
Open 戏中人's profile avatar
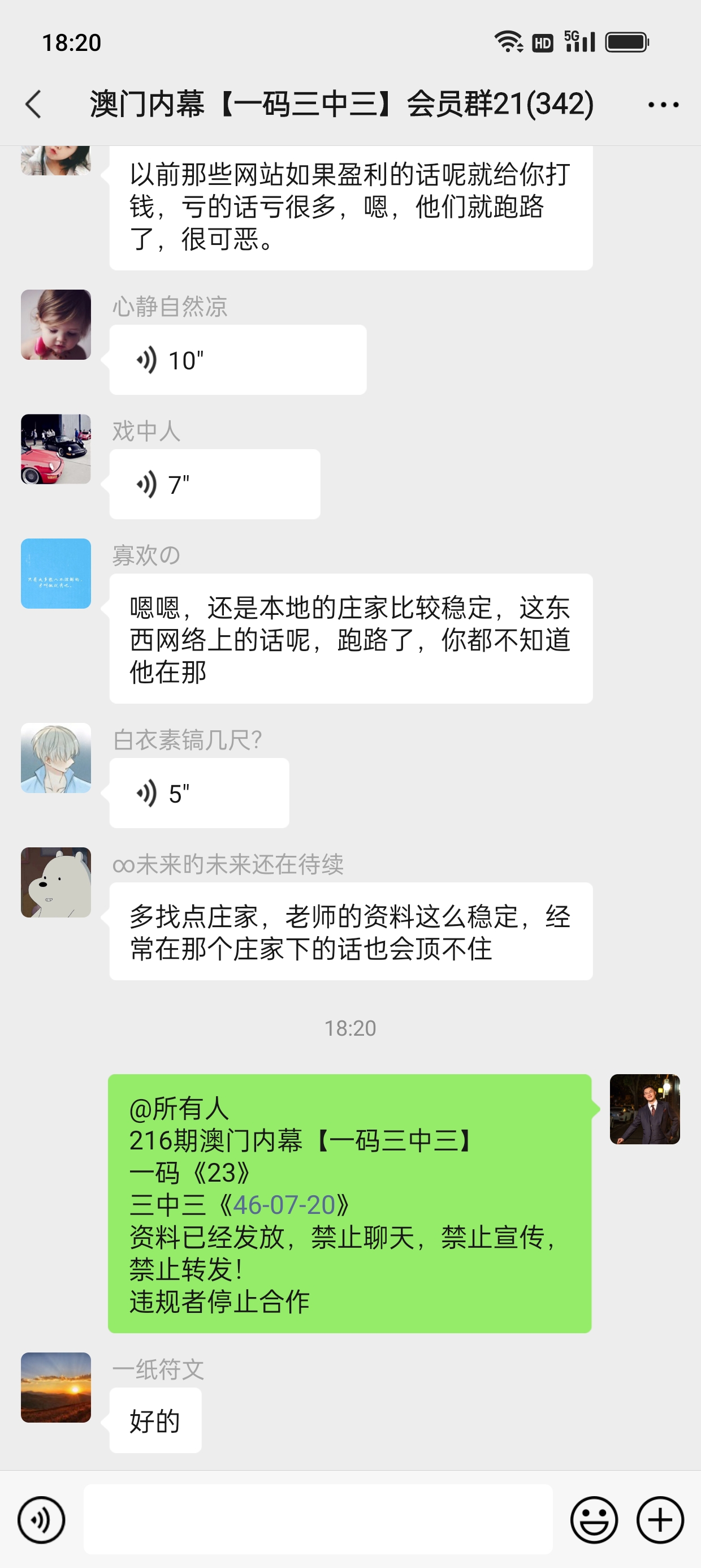click(56, 449)
